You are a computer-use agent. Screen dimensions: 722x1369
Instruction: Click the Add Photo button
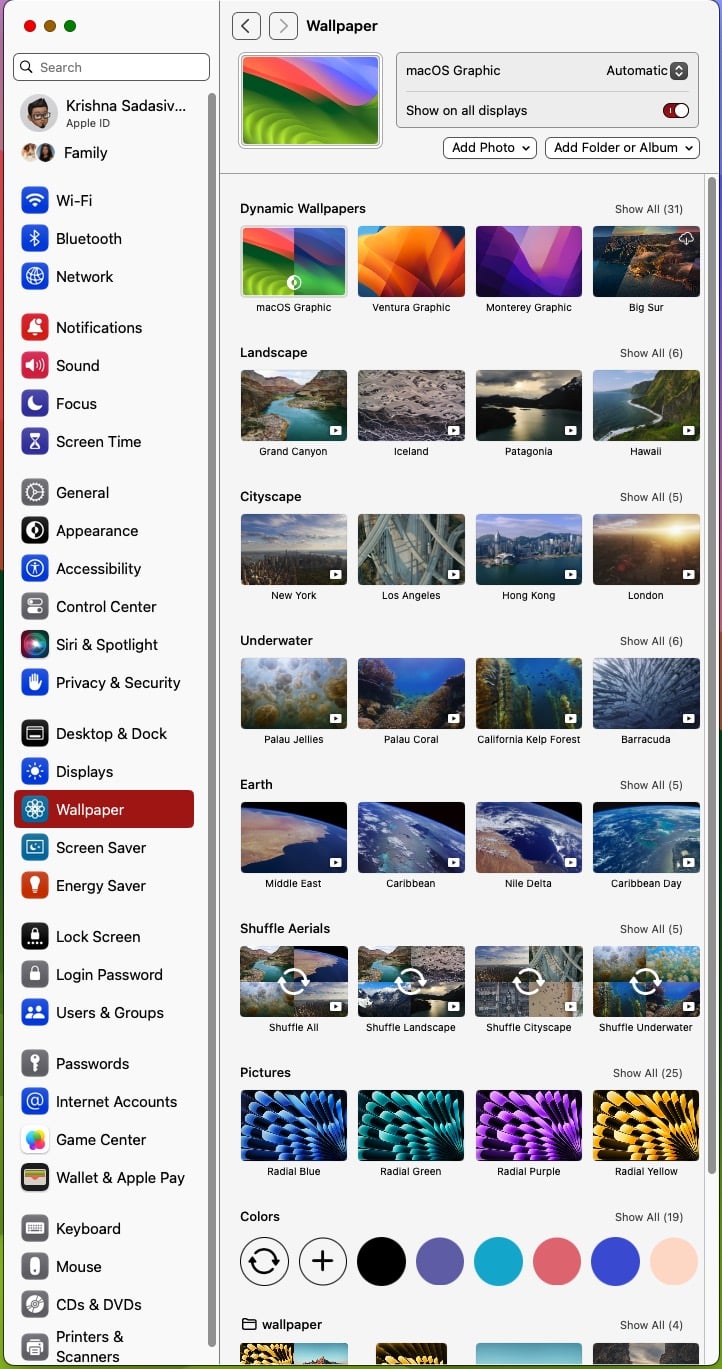(490, 148)
